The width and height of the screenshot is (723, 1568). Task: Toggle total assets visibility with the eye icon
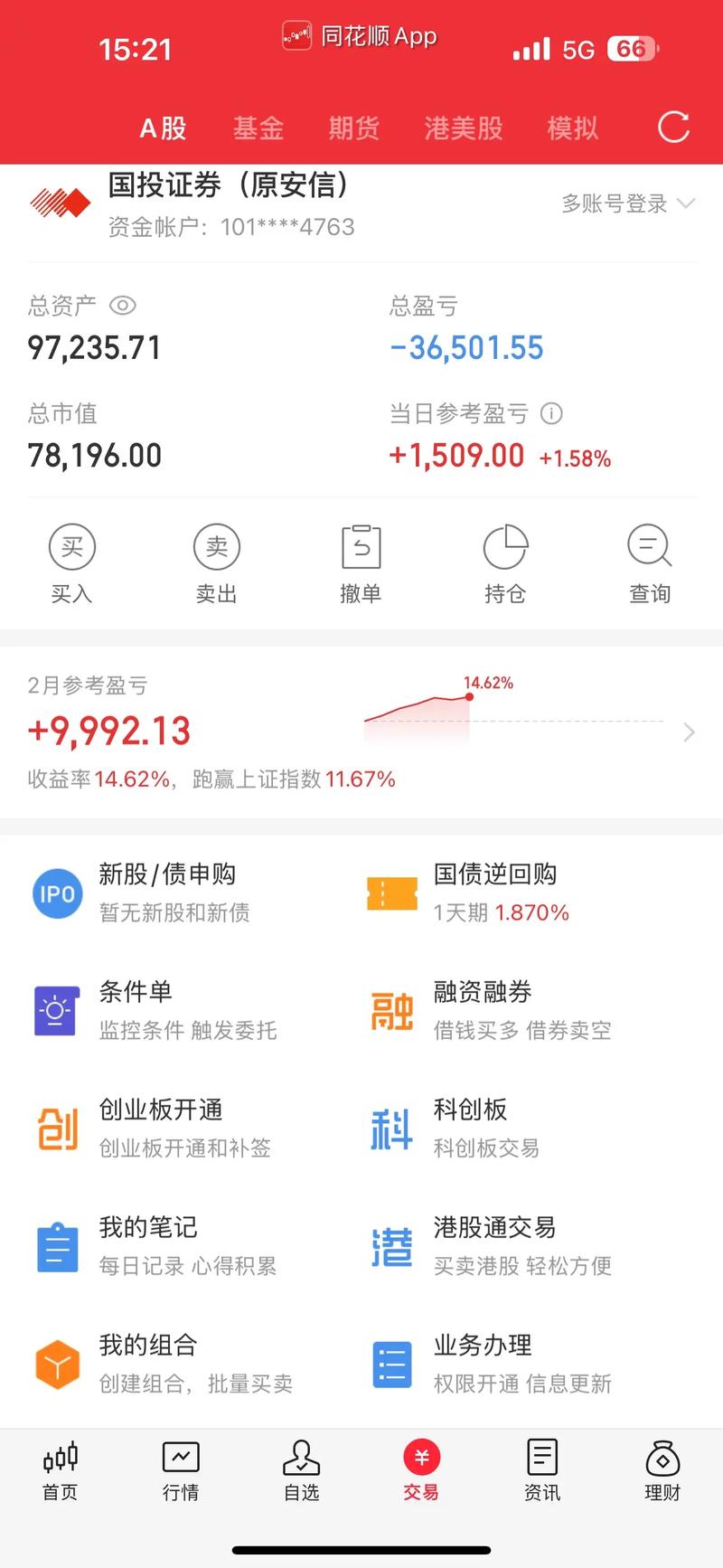pos(124,306)
